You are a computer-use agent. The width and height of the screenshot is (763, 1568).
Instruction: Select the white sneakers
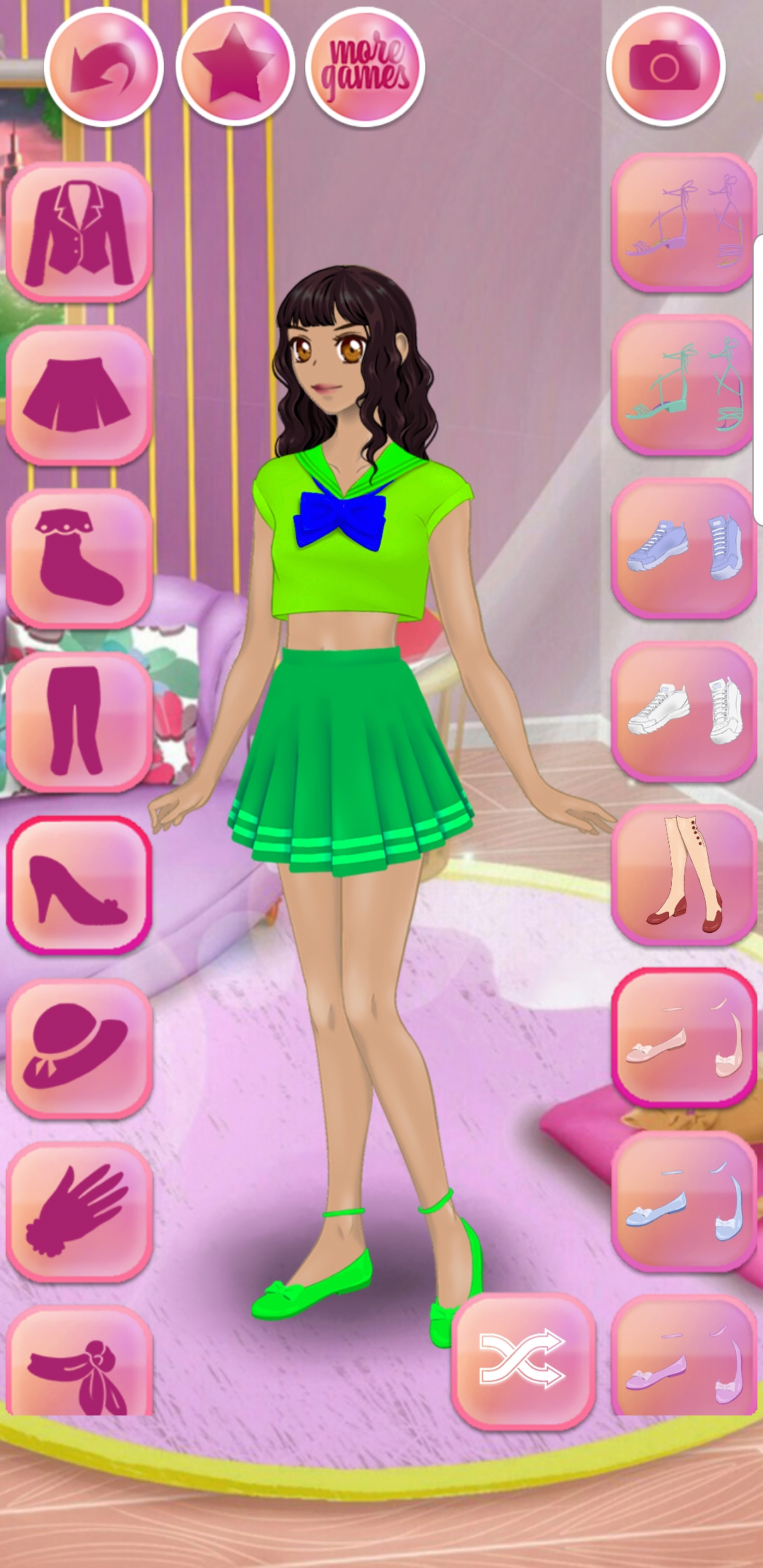coord(684,711)
